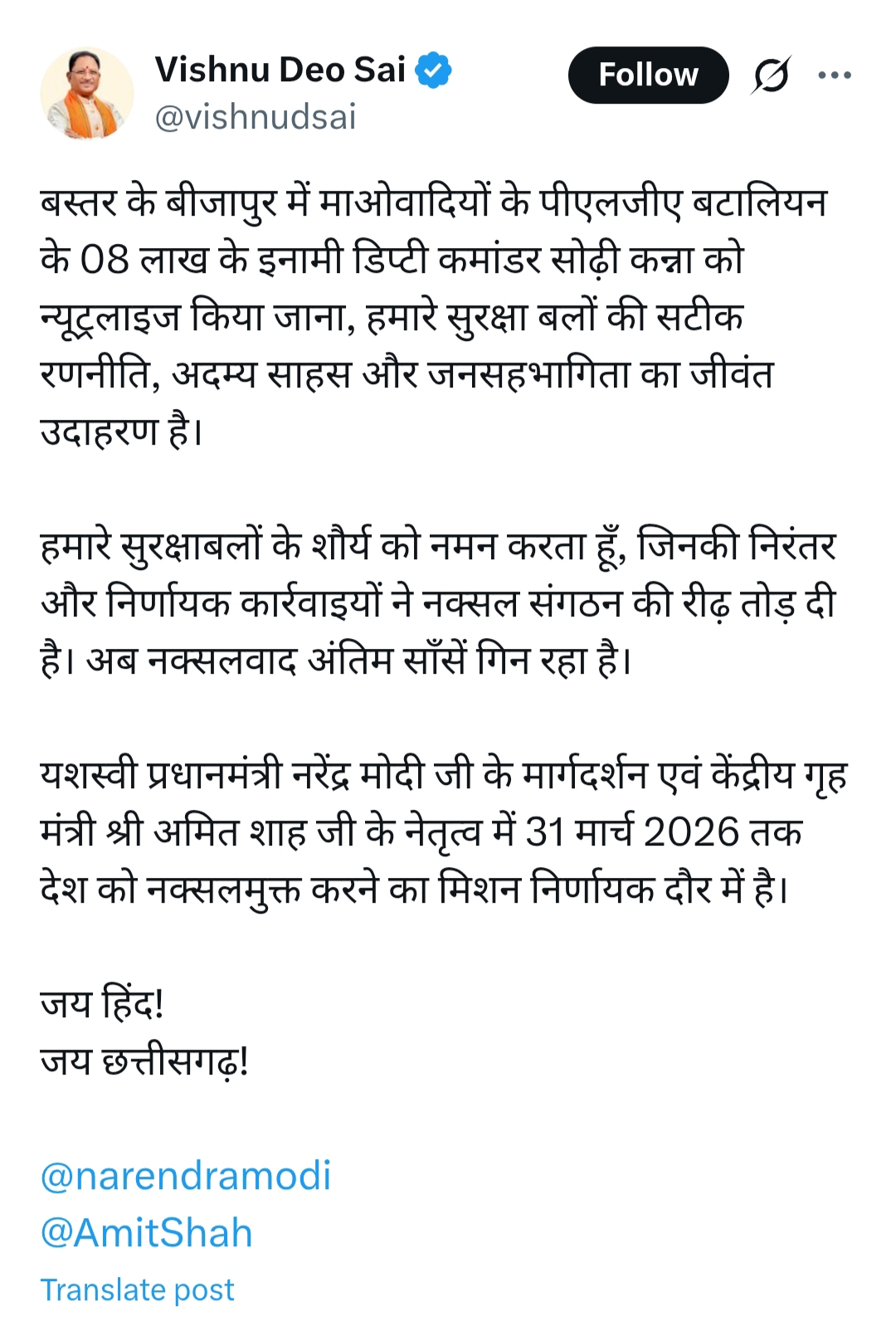Open the three-dot overflow menu

(x=834, y=75)
